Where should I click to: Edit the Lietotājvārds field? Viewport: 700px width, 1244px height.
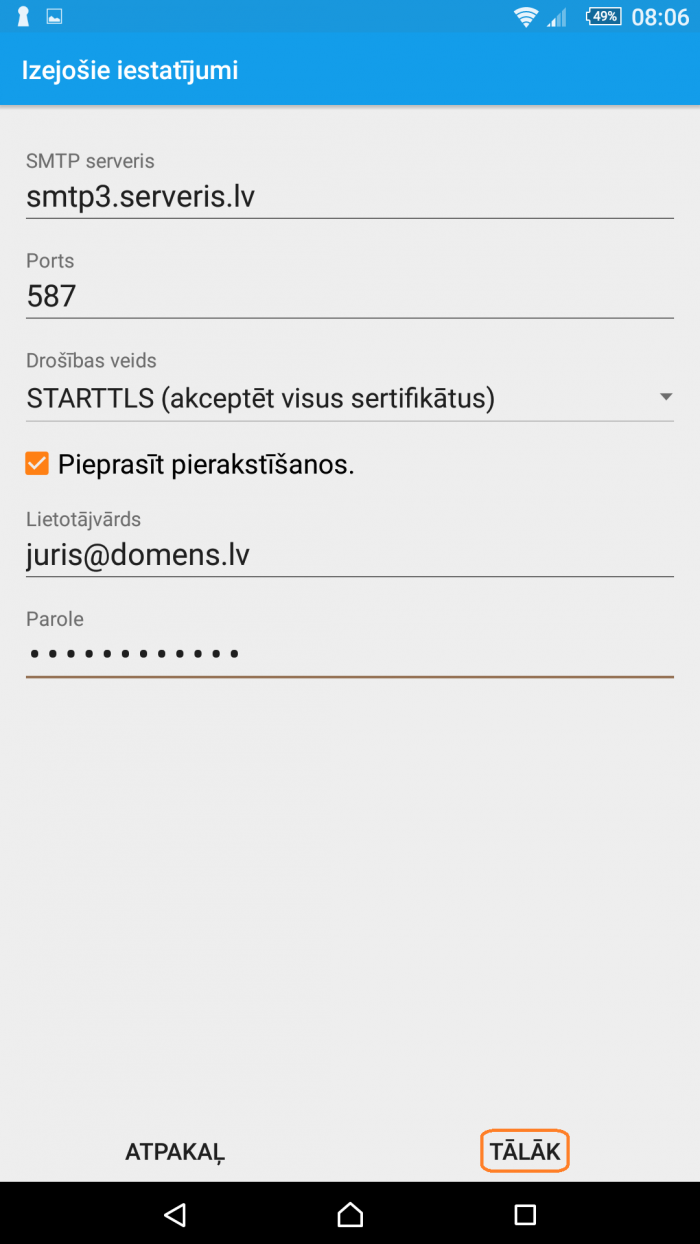coord(349,555)
